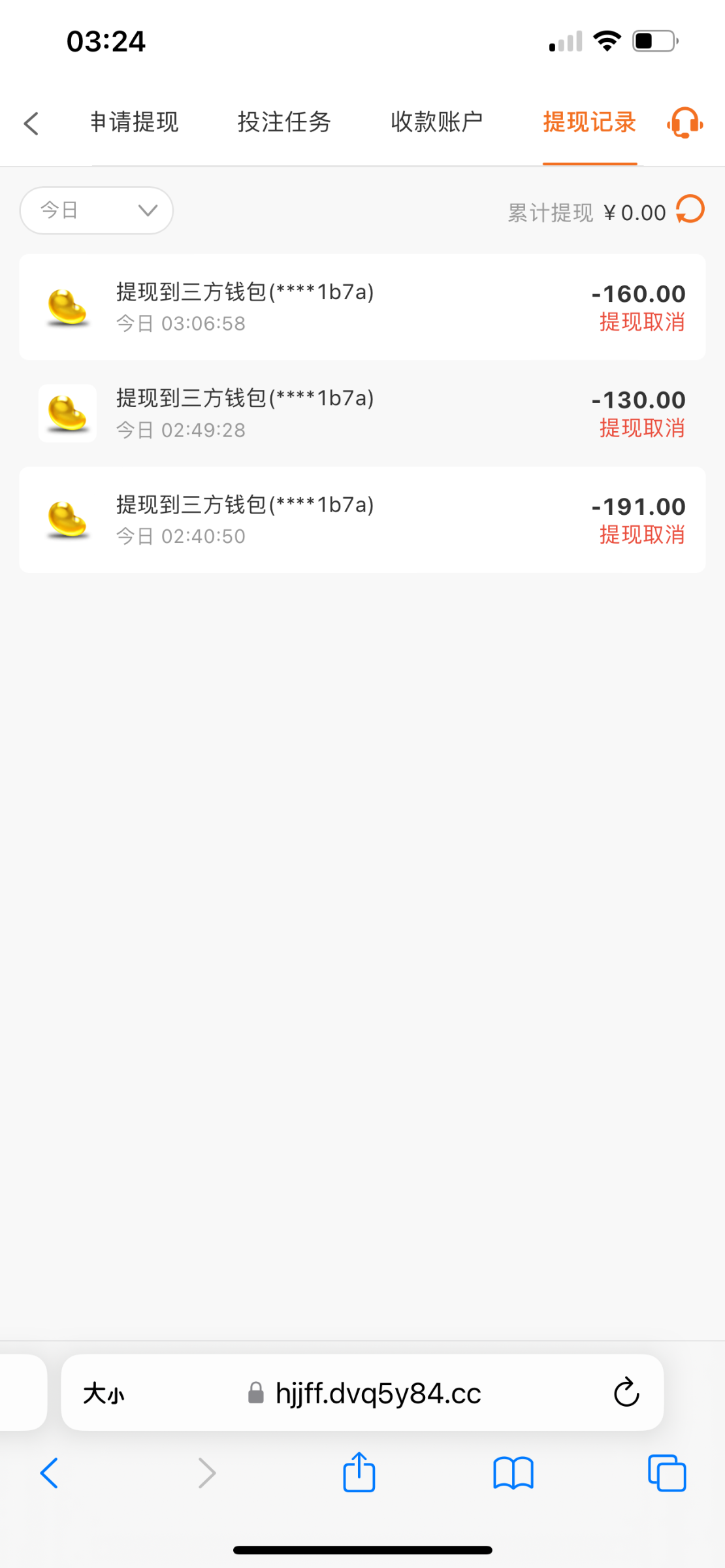Refresh the 累计提现 total
The image size is (725, 1568).
coord(690,210)
